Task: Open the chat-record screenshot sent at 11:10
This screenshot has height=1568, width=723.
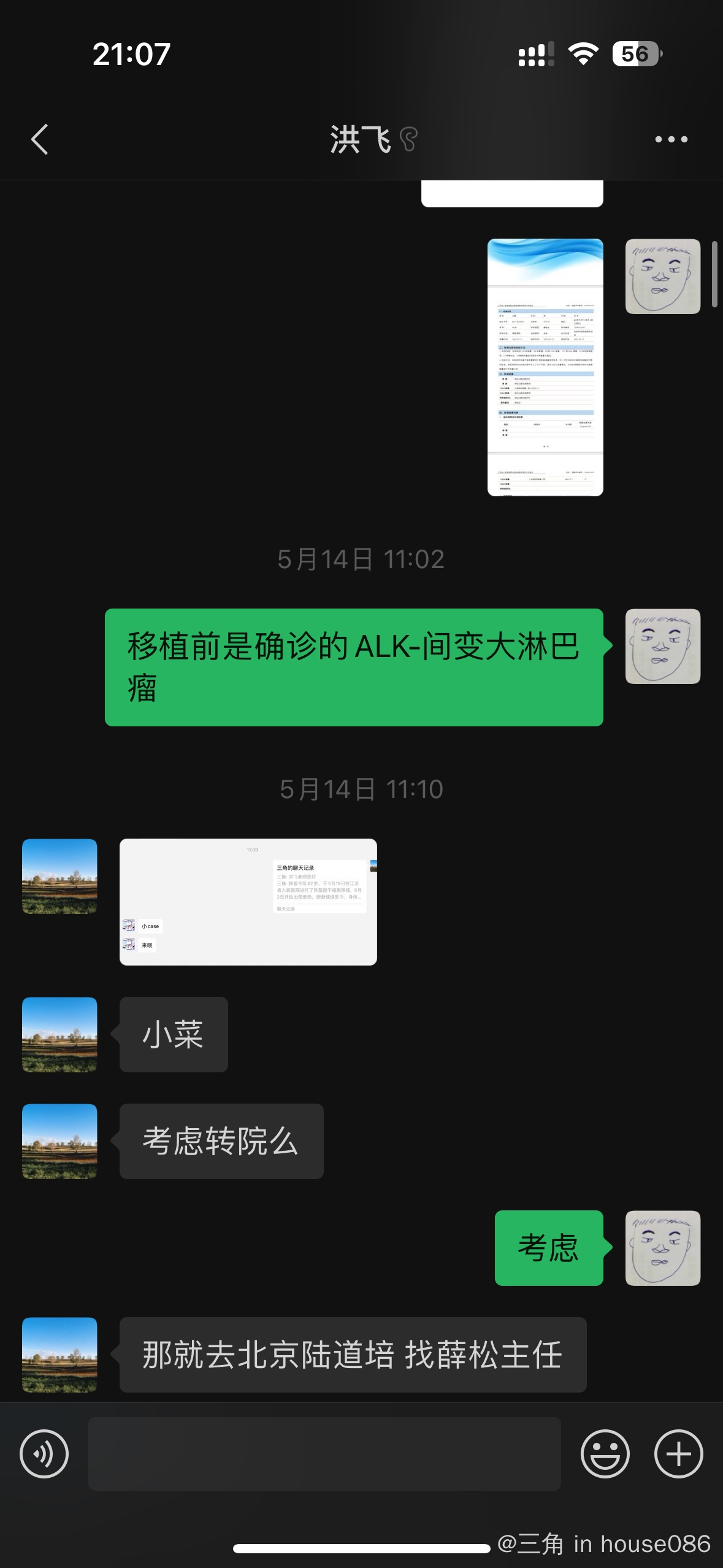Action: [x=248, y=901]
